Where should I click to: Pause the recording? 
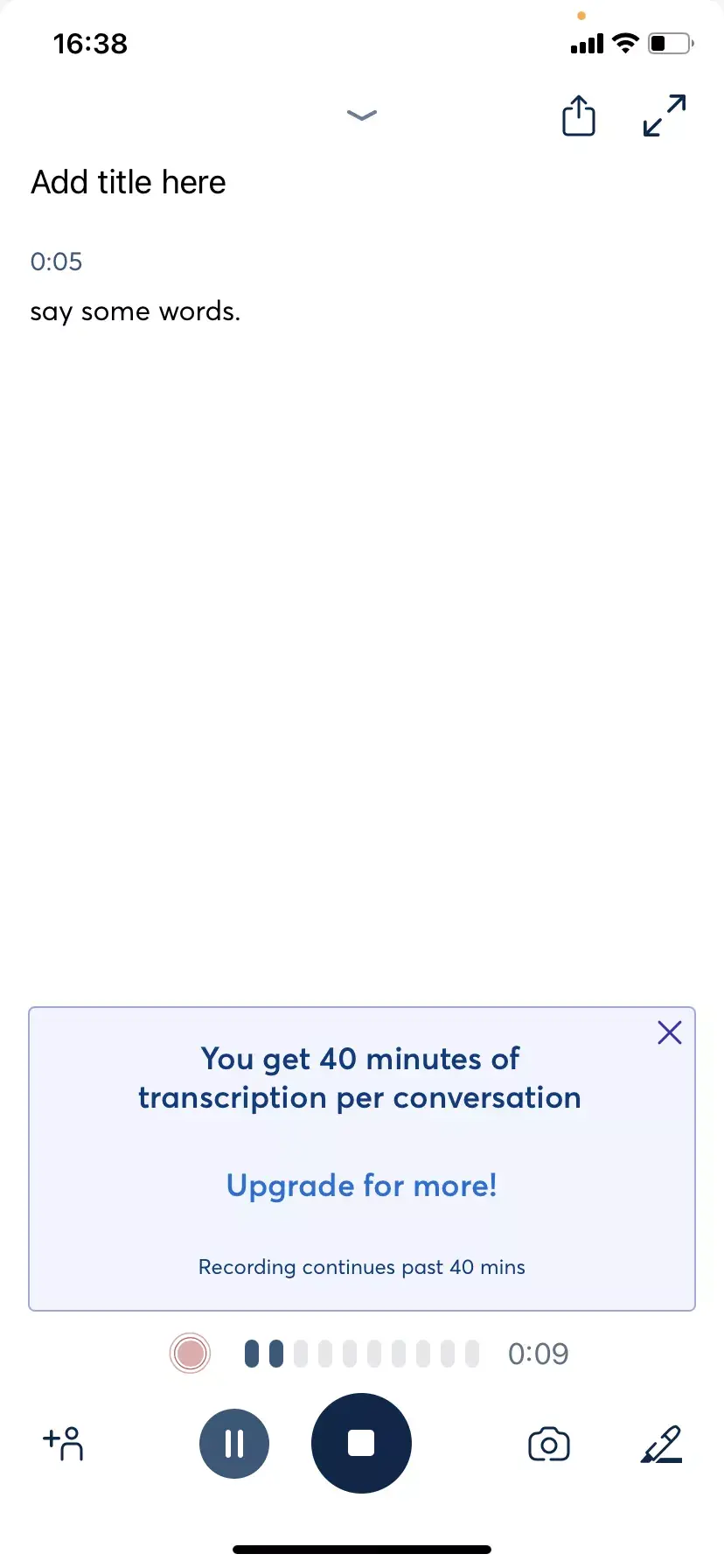click(234, 1443)
